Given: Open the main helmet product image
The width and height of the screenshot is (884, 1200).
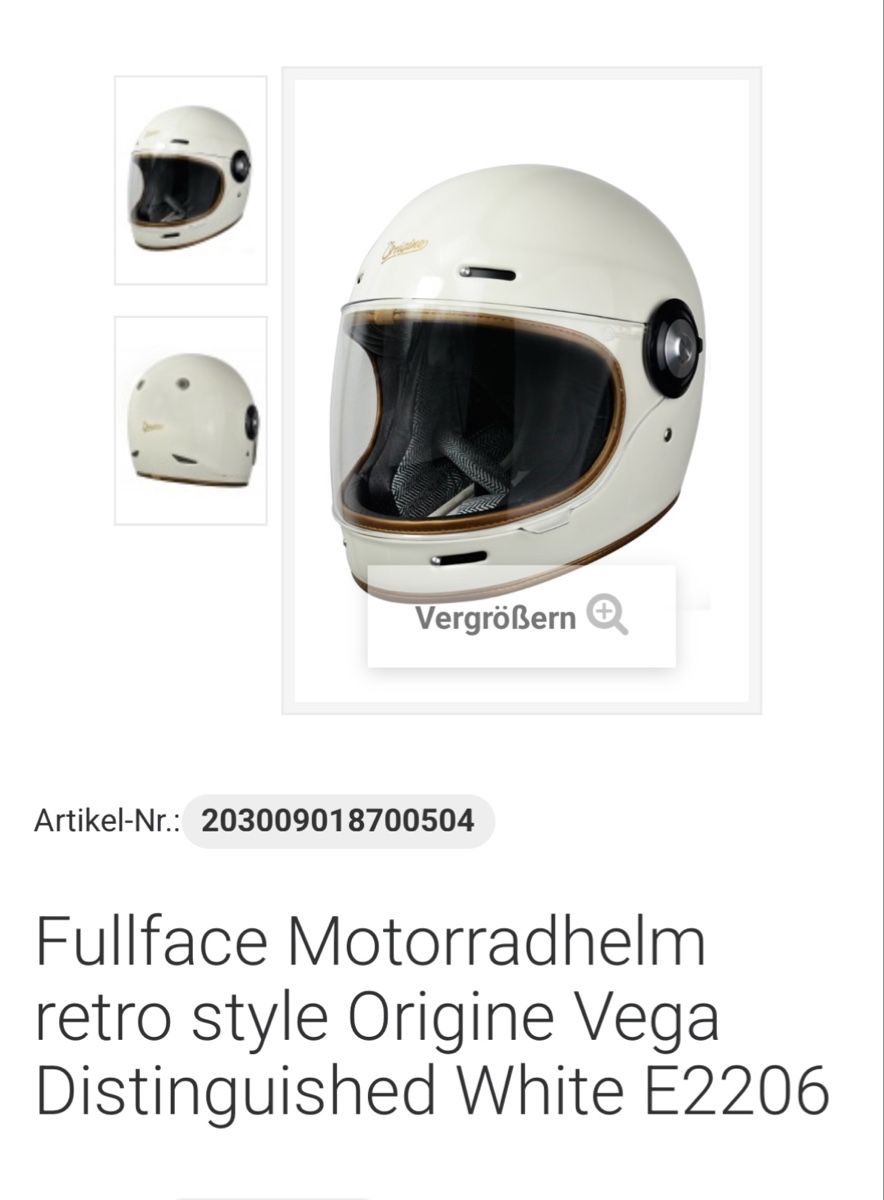Looking at the screenshot, I should 520,360.
